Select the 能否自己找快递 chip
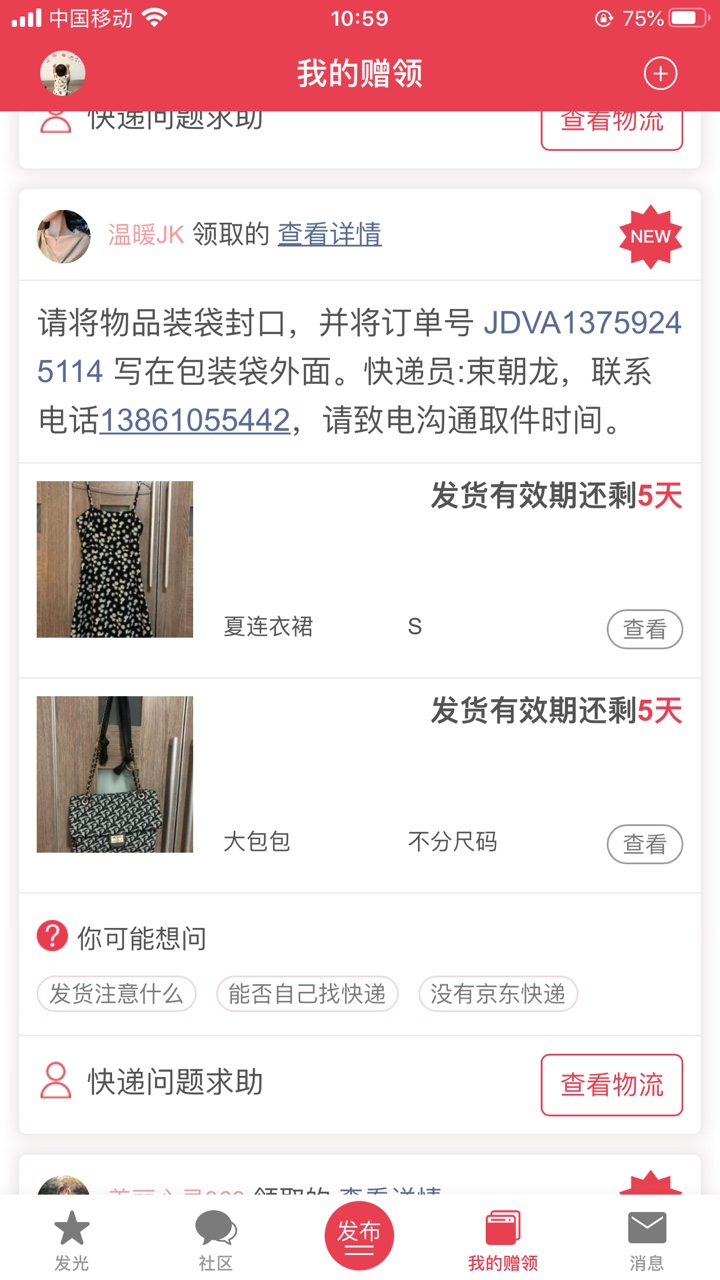The width and height of the screenshot is (720, 1280). (x=307, y=994)
